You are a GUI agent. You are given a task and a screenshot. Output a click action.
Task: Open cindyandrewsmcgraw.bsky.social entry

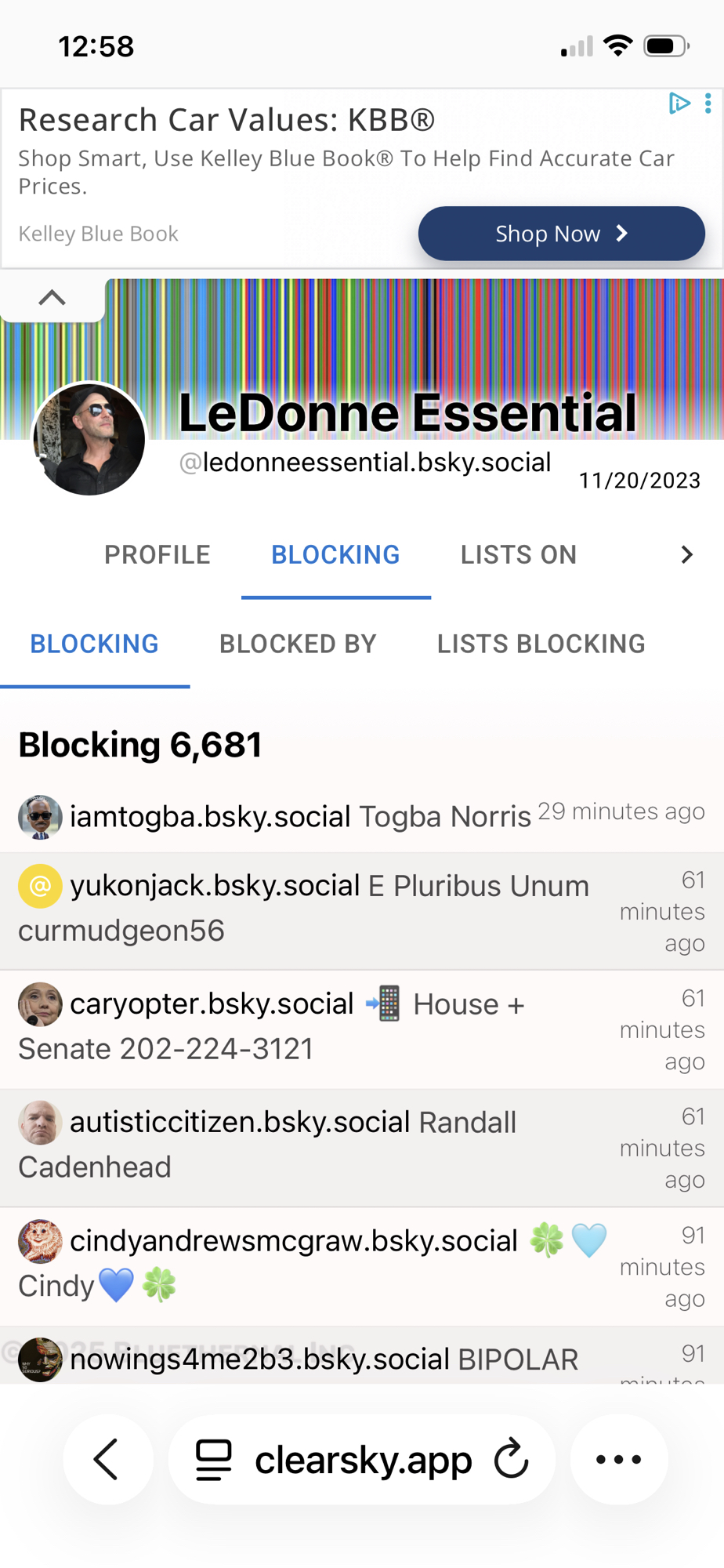[293, 1241]
